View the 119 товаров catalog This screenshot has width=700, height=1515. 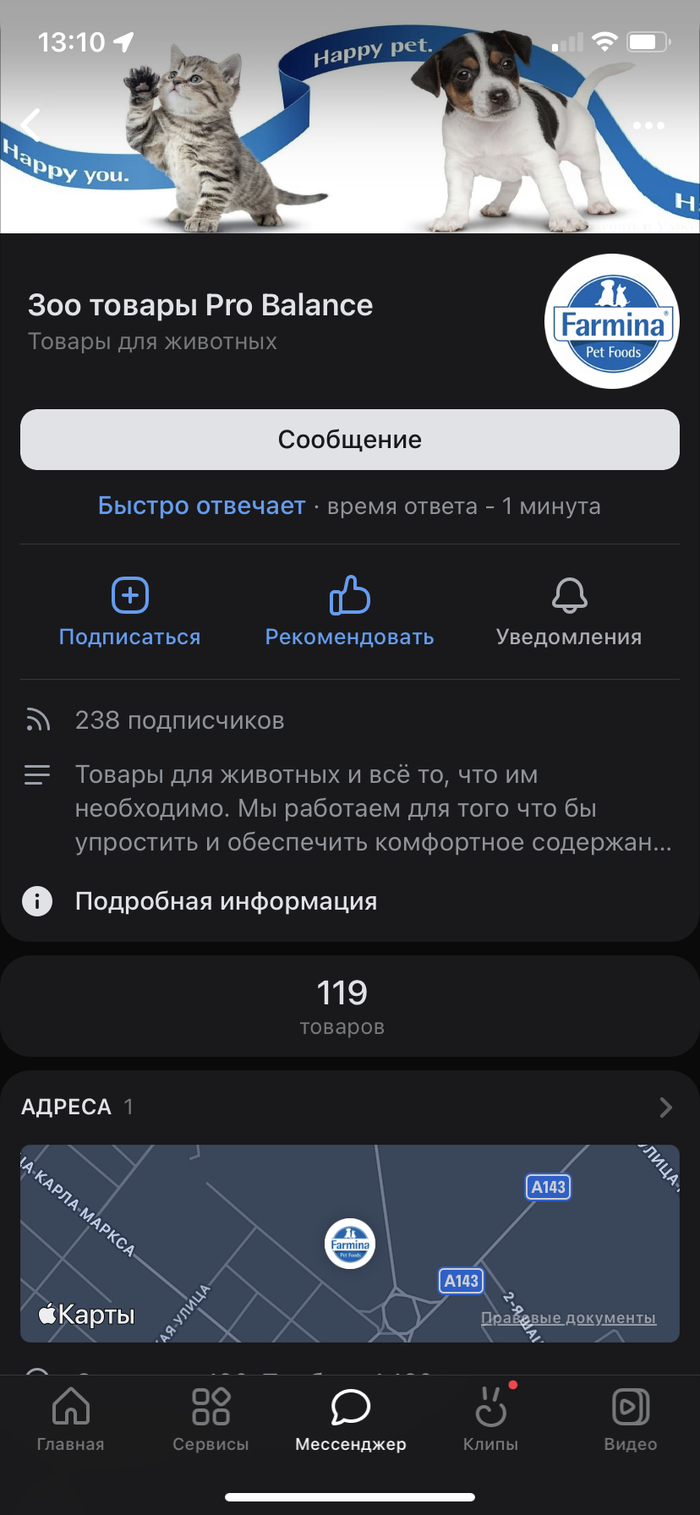pos(342,1006)
